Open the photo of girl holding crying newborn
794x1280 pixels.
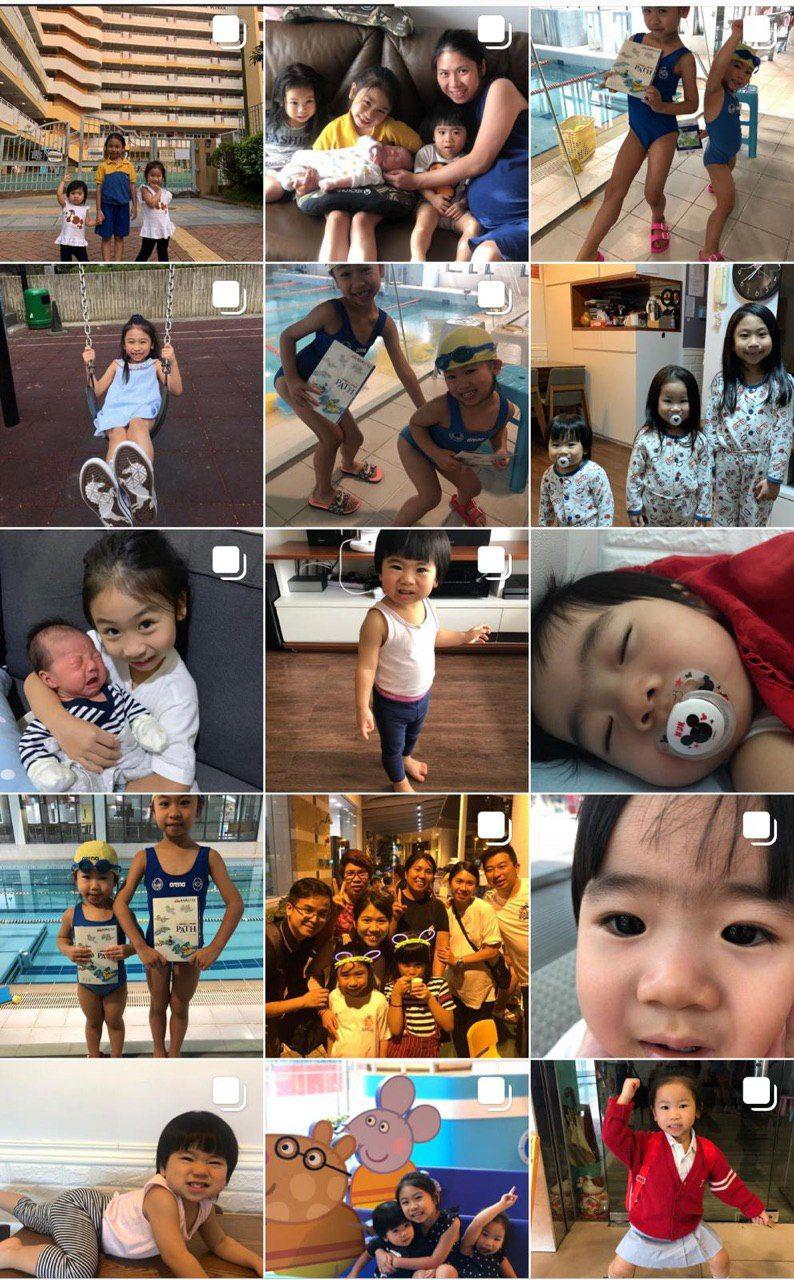point(131,660)
